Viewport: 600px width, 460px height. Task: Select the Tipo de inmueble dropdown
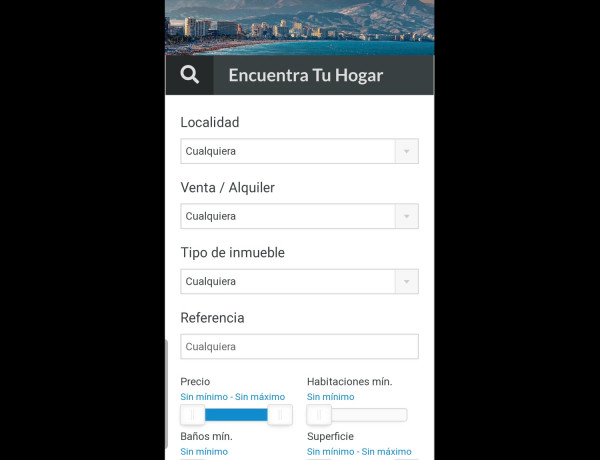pos(299,282)
